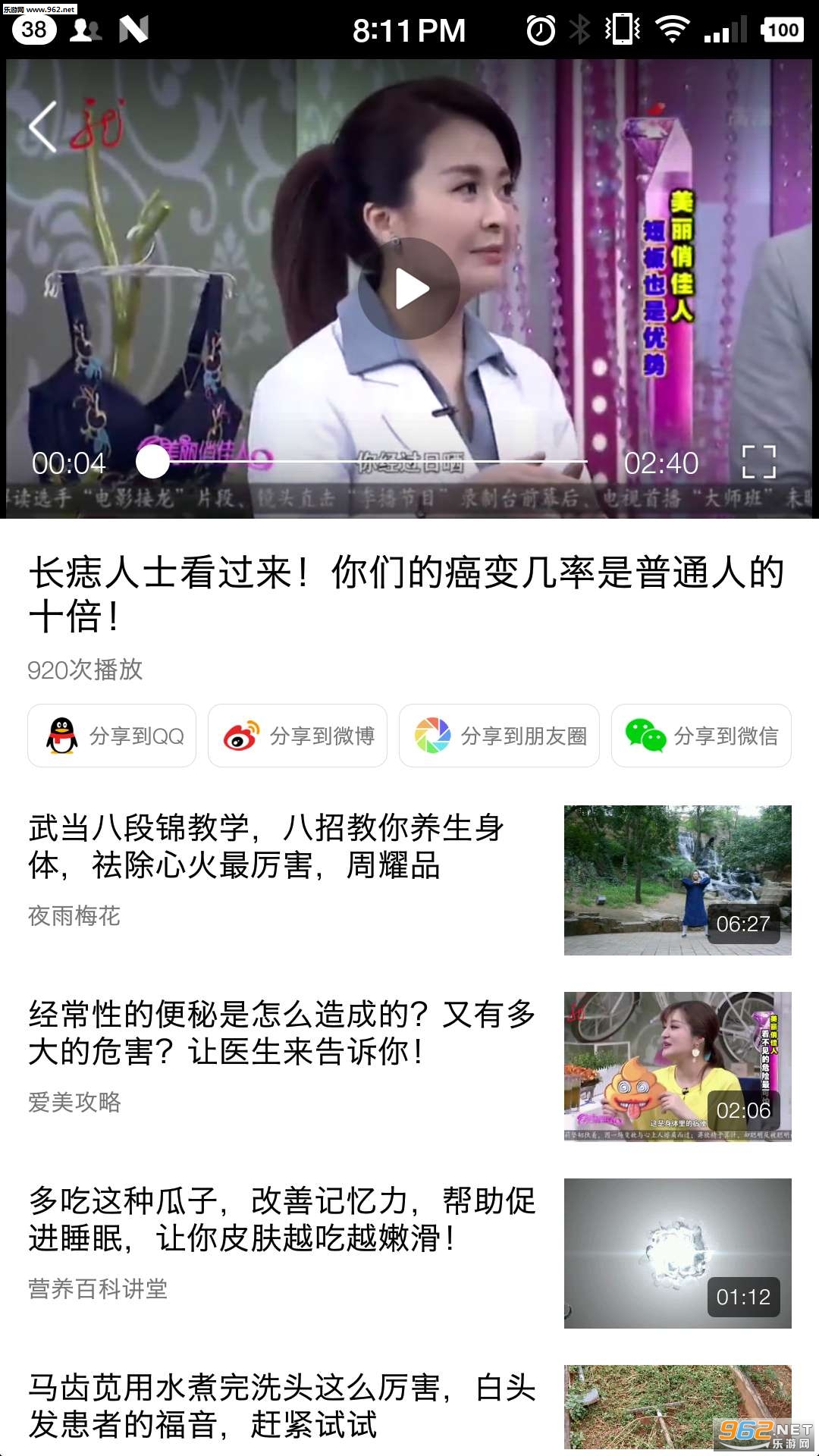Enter fullscreen video mode
The width and height of the screenshot is (819, 1456).
pos(758,462)
